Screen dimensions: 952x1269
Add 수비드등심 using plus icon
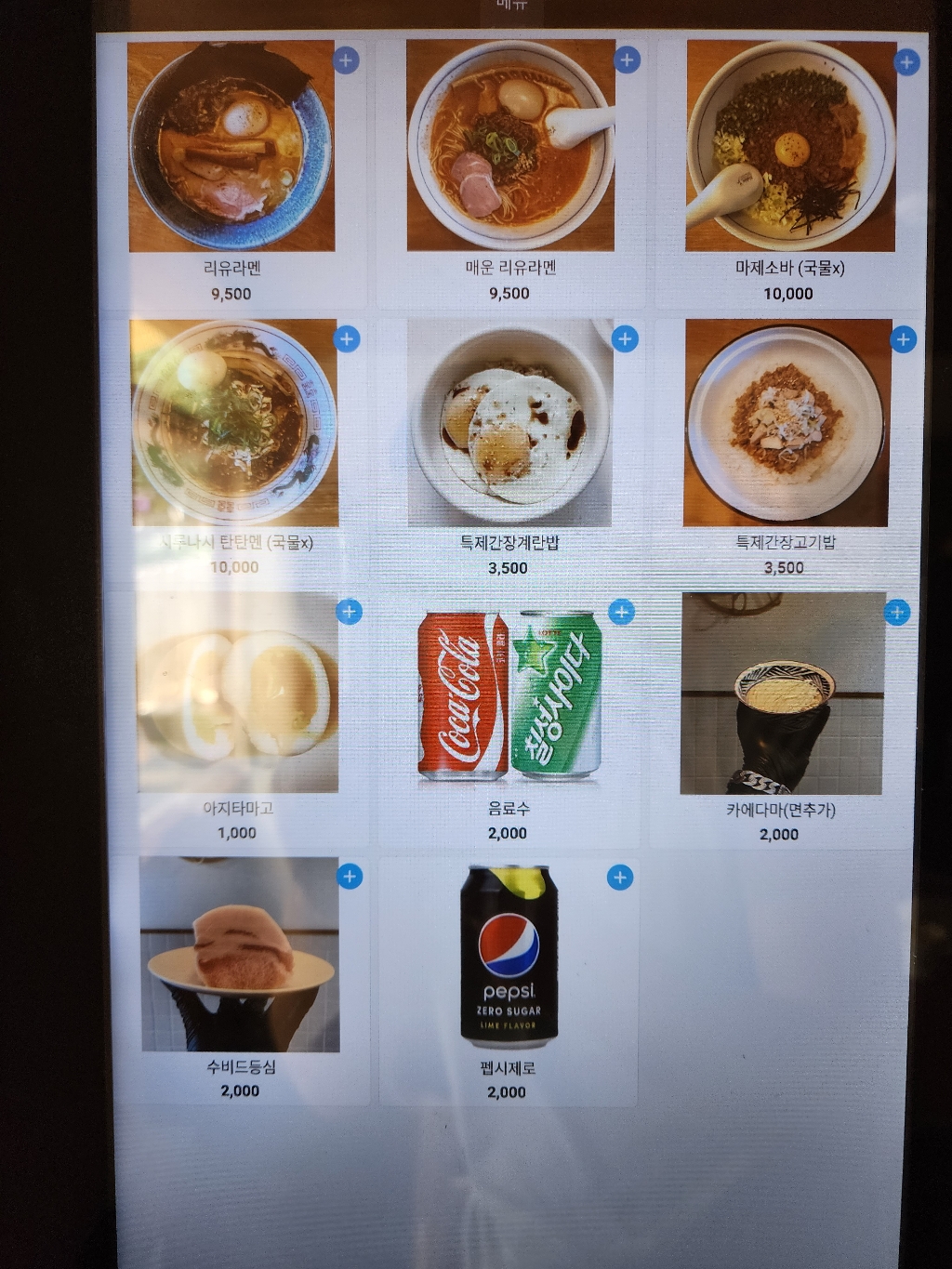350,876
